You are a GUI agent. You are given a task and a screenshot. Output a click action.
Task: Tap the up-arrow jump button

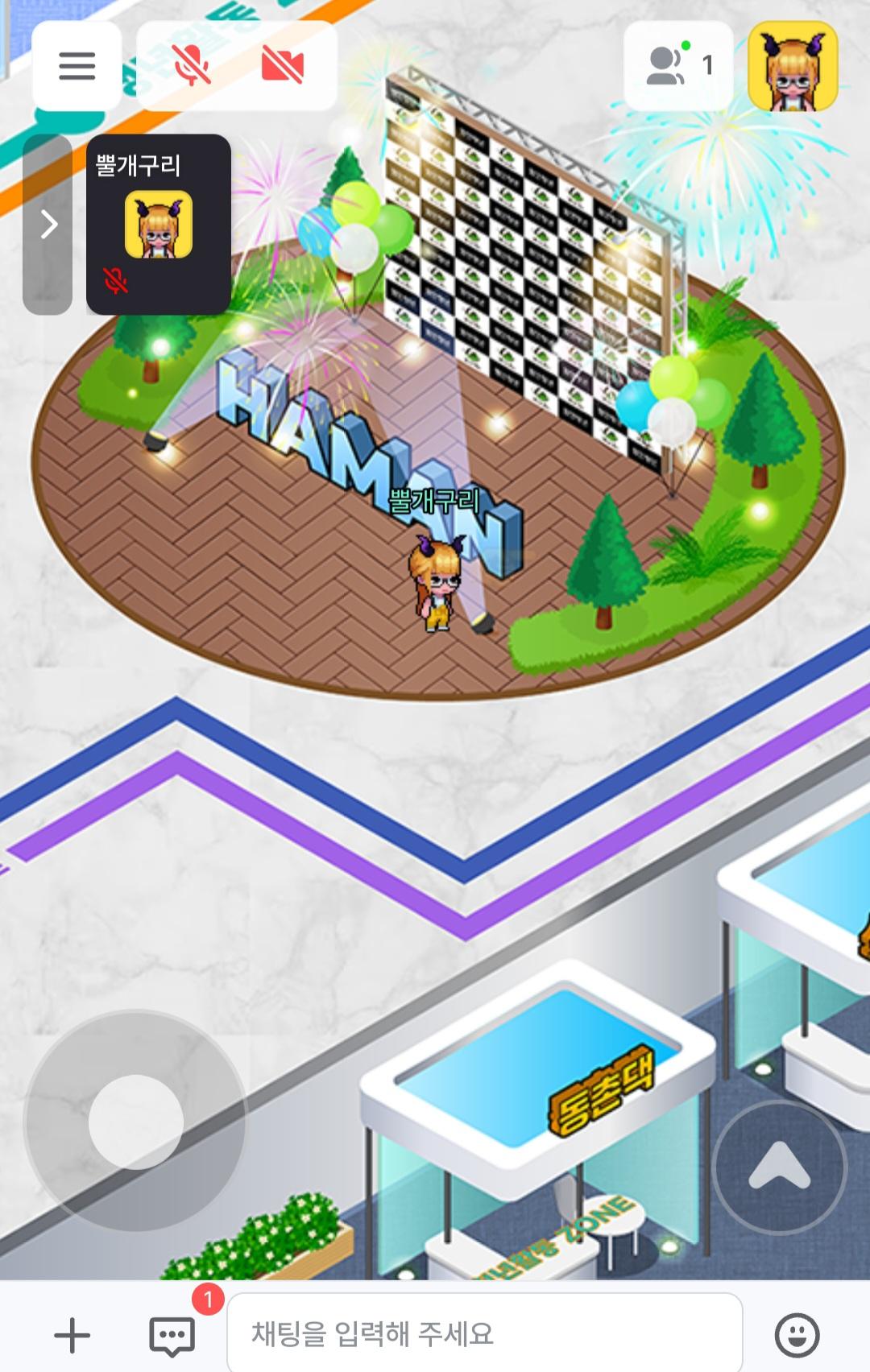pos(779,1167)
